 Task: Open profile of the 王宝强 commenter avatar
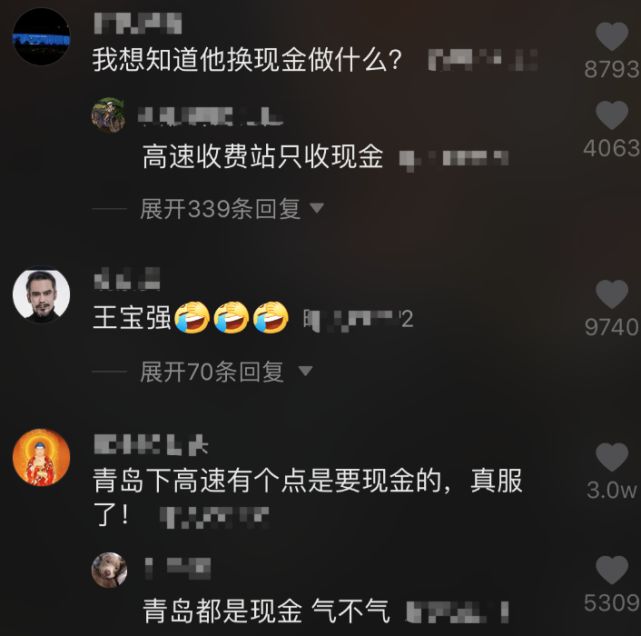[x=41, y=294]
